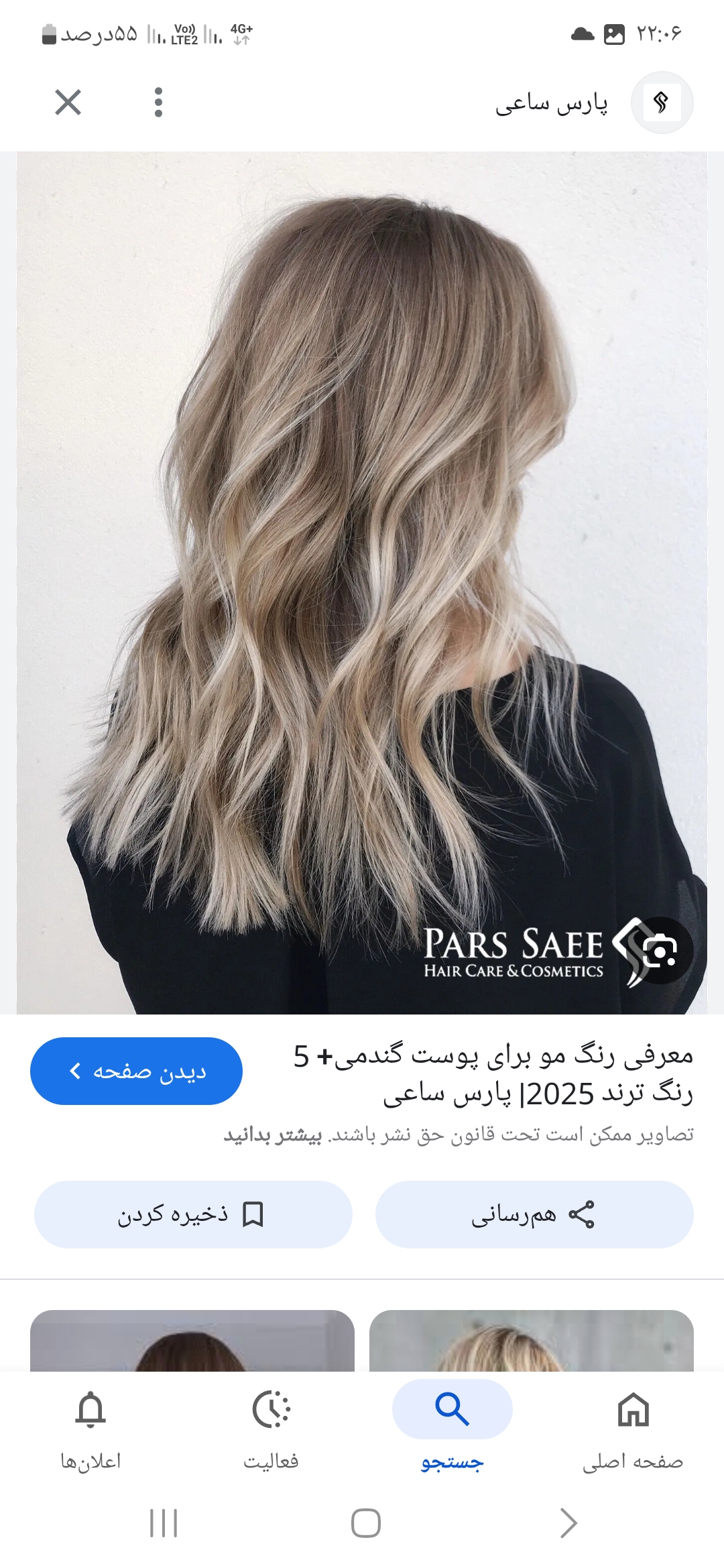Screen dimensions: 724x1568
Task: Select the جستجو tab
Action: tap(452, 1429)
